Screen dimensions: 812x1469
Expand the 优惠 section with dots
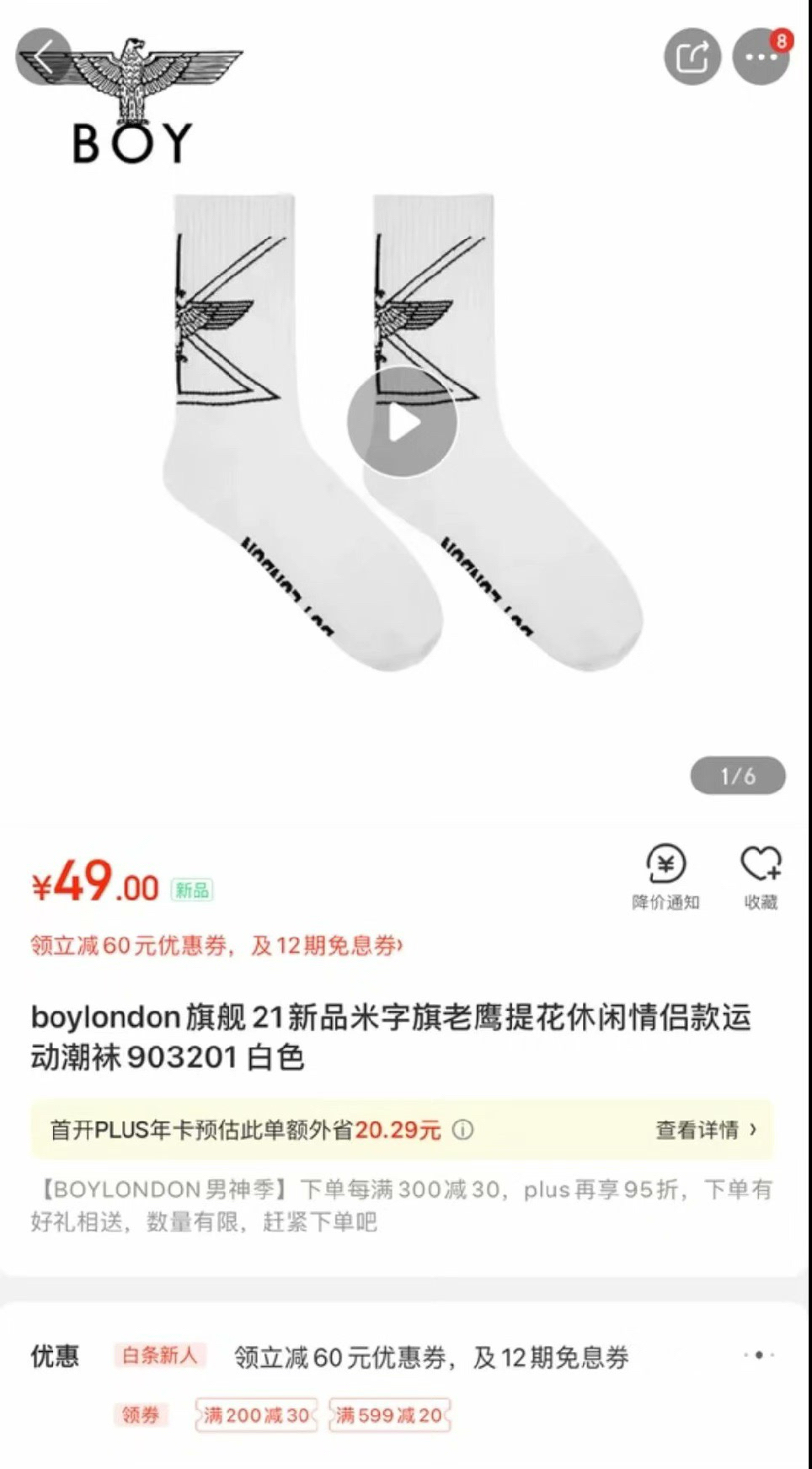tap(758, 1355)
